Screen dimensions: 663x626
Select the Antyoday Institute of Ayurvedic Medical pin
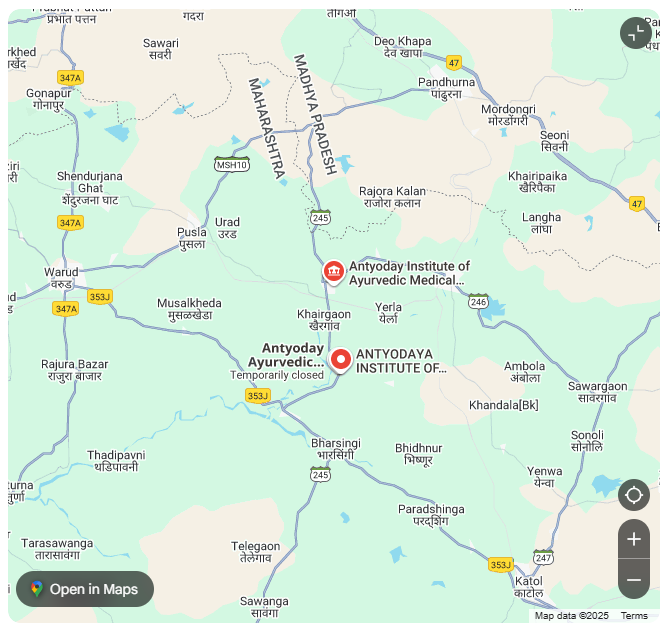pyautogui.click(x=333, y=271)
